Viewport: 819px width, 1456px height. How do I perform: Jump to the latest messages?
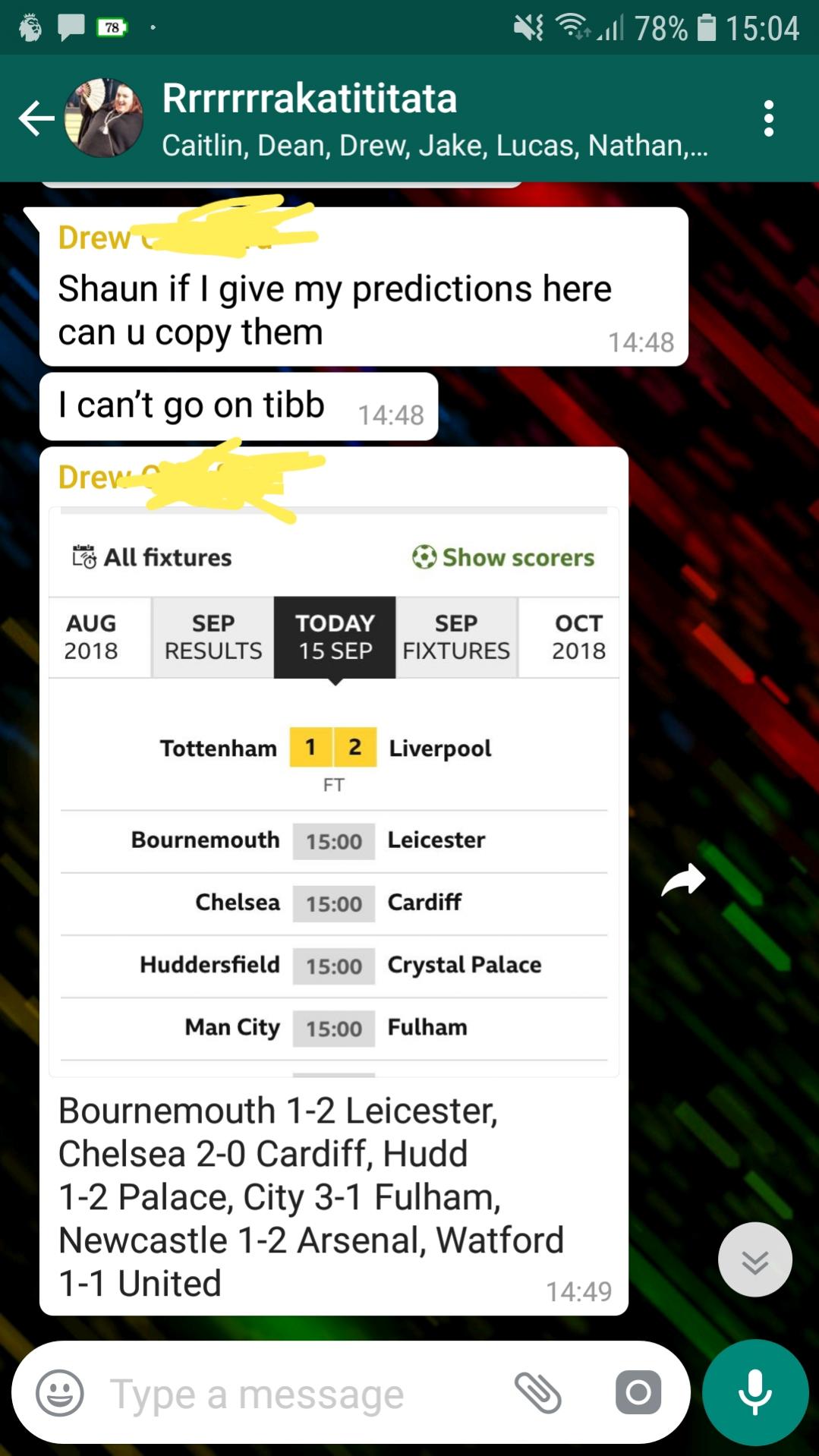pyautogui.click(x=754, y=1259)
